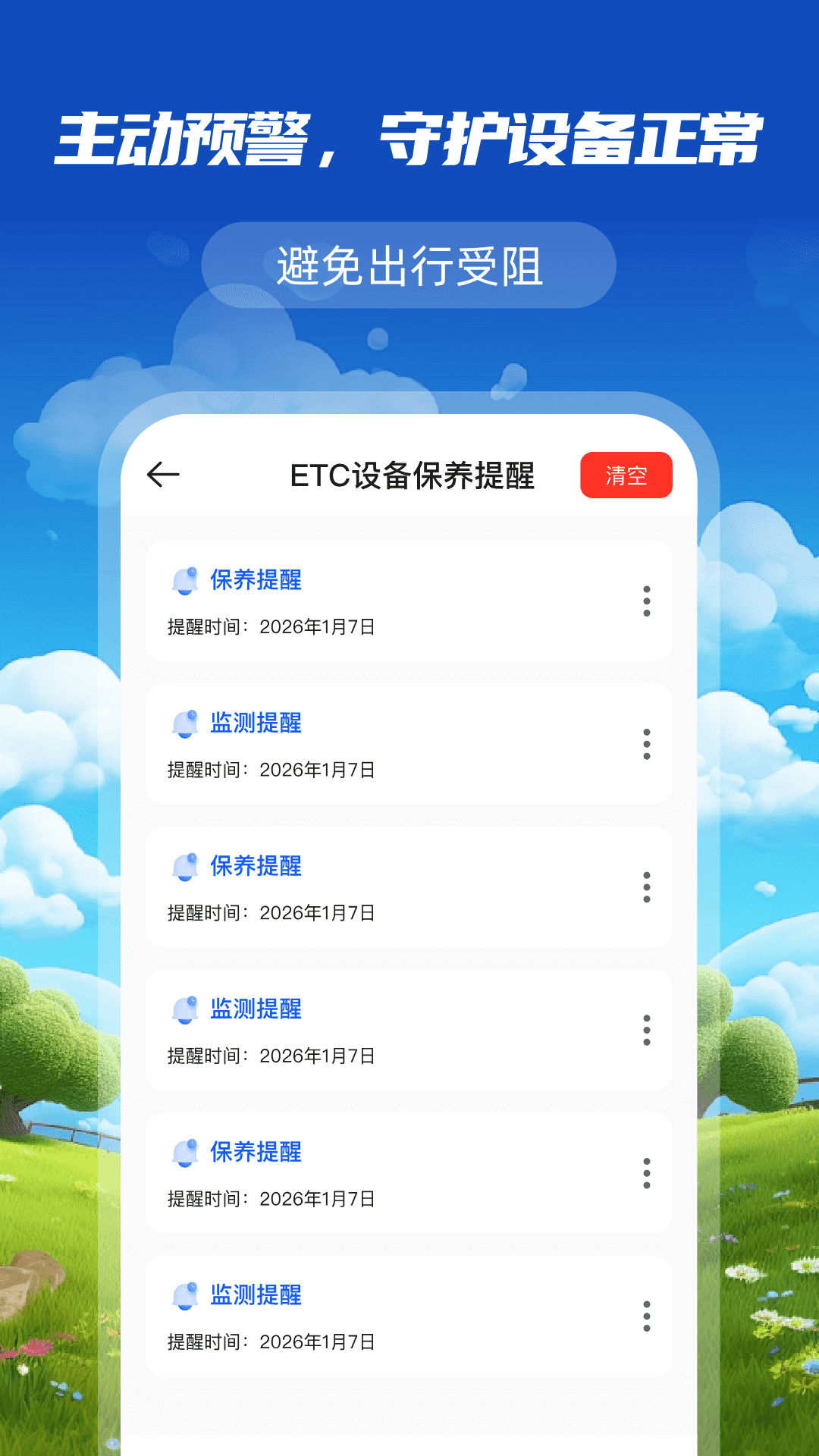The image size is (819, 1456).
Task: Select the third 保养提醒 entry text
Action: click(256, 1152)
